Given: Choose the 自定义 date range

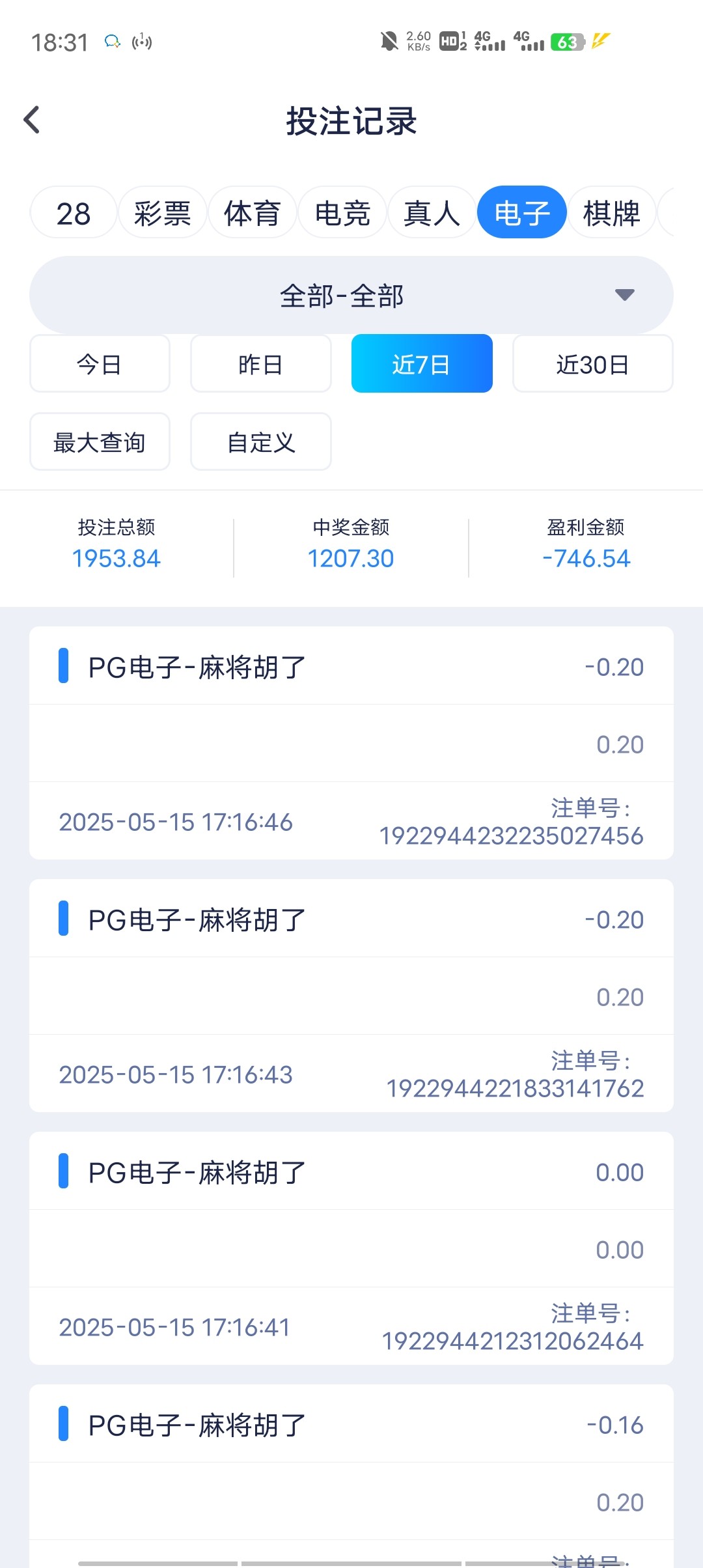Looking at the screenshot, I should tap(260, 442).
